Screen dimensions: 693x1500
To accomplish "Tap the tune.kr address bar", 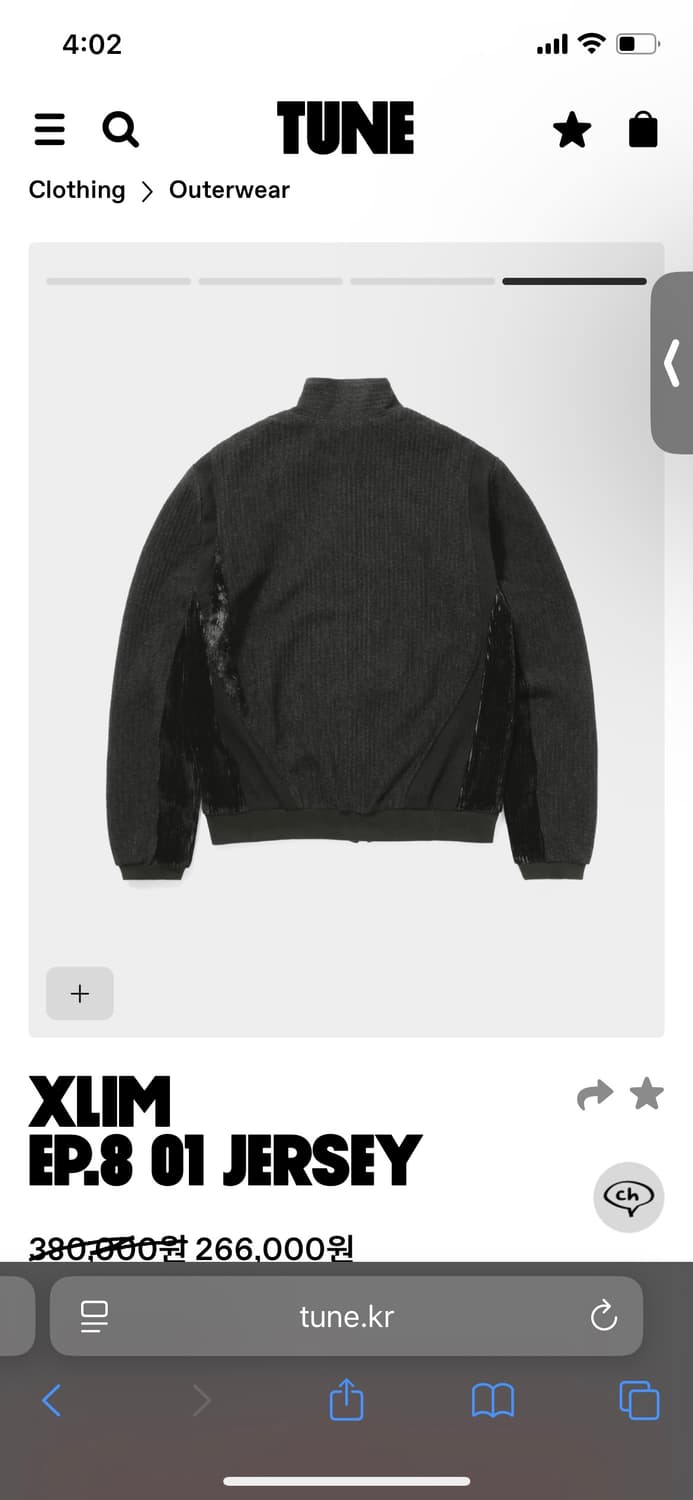I will pyautogui.click(x=346, y=1316).
